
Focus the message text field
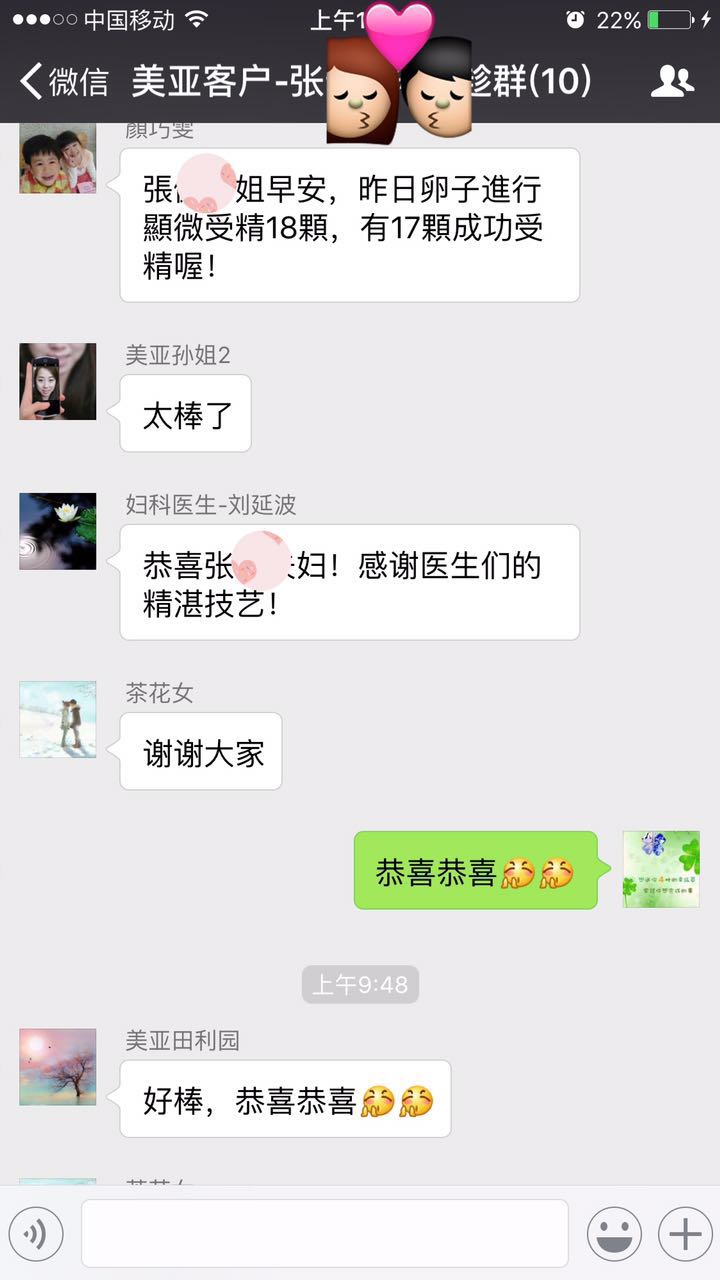pyautogui.click(x=325, y=1234)
